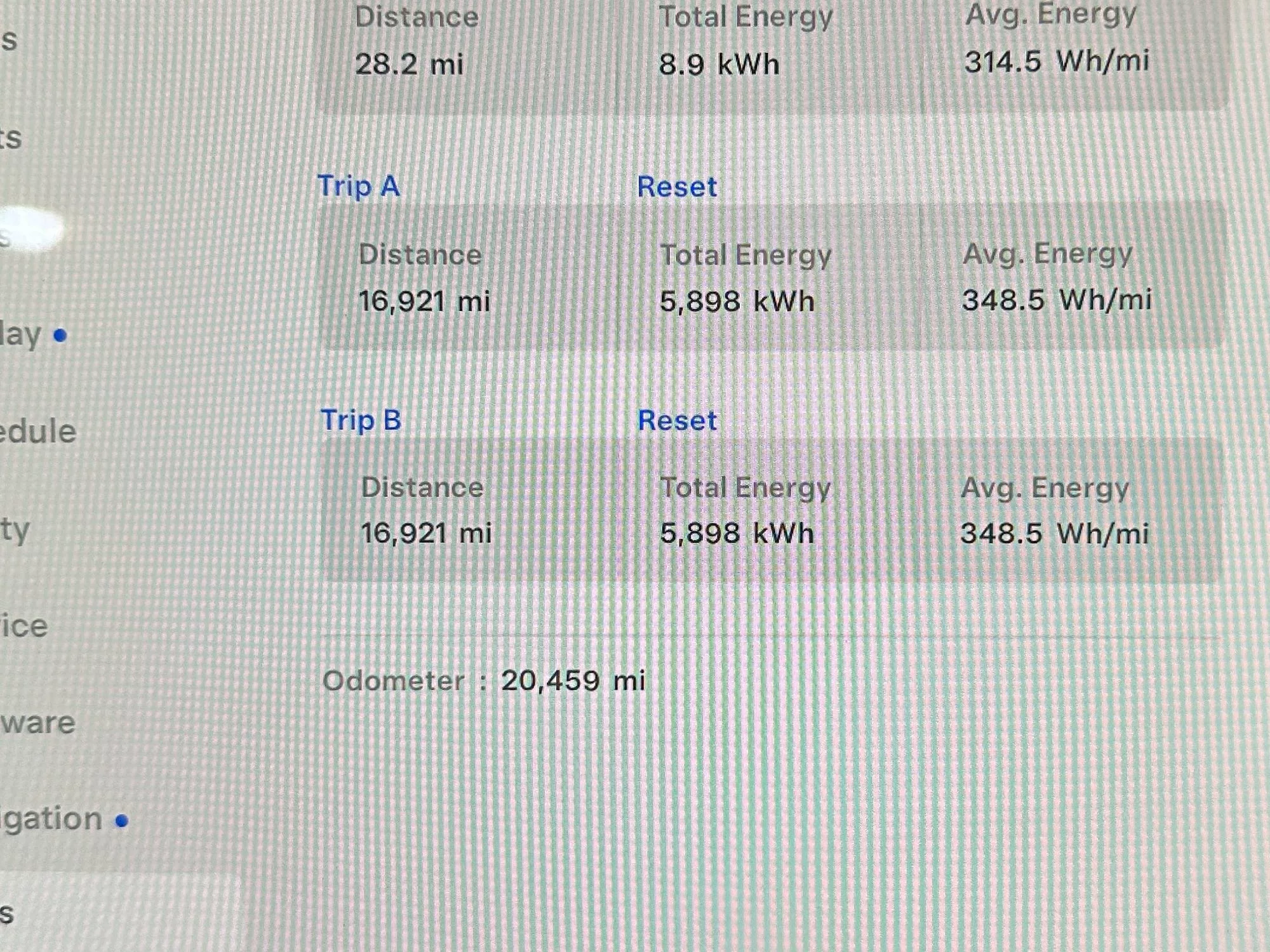Image resolution: width=1270 pixels, height=952 pixels.
Task: Tap the Trip A name to rename it
Action: tap(359, 187)
